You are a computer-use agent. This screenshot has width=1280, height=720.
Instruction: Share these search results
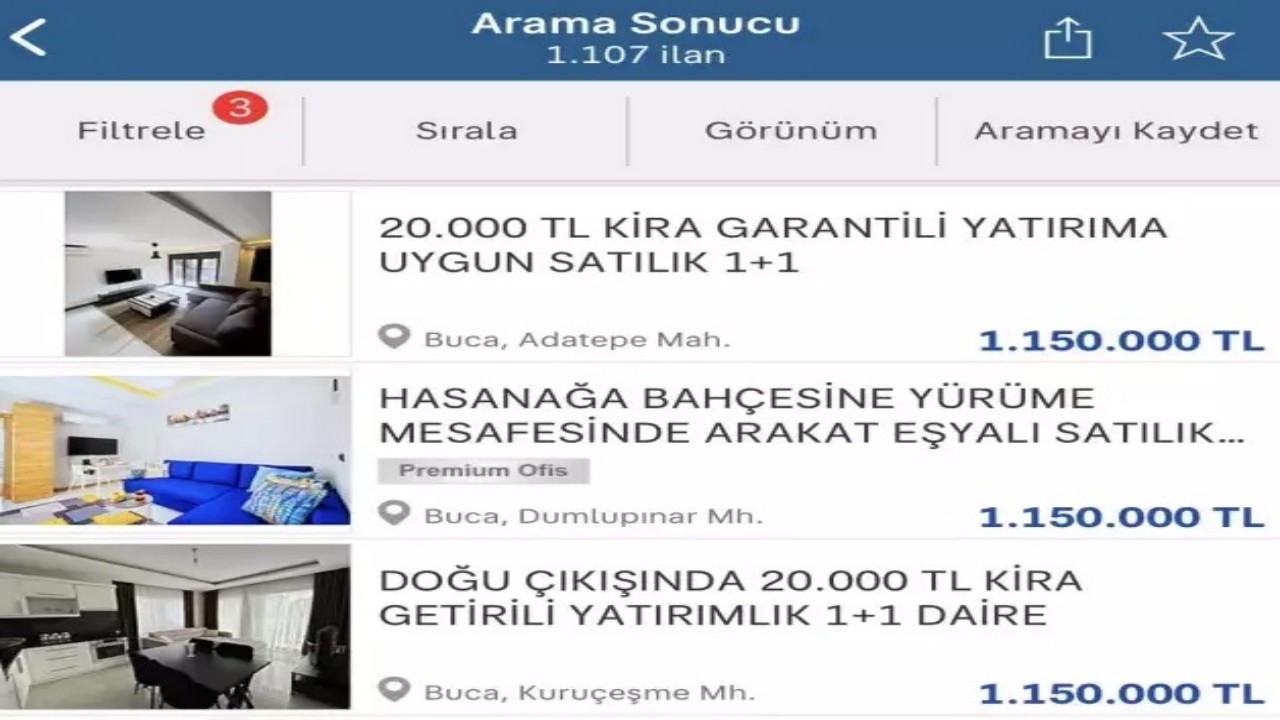(x=1067, y=40)
